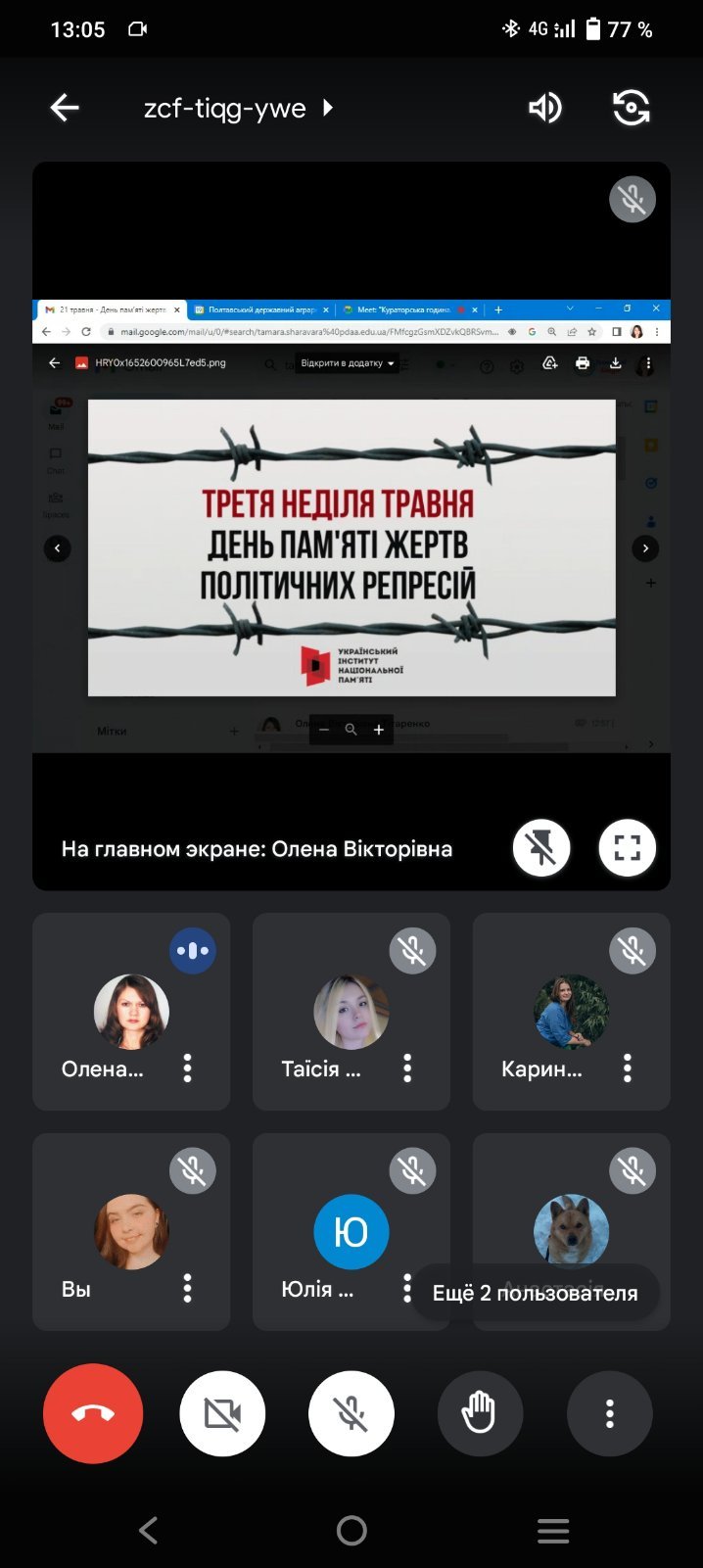The image size is (703, 1568).
Task: Show the 2 additional users
Action: pos(535,1293)
